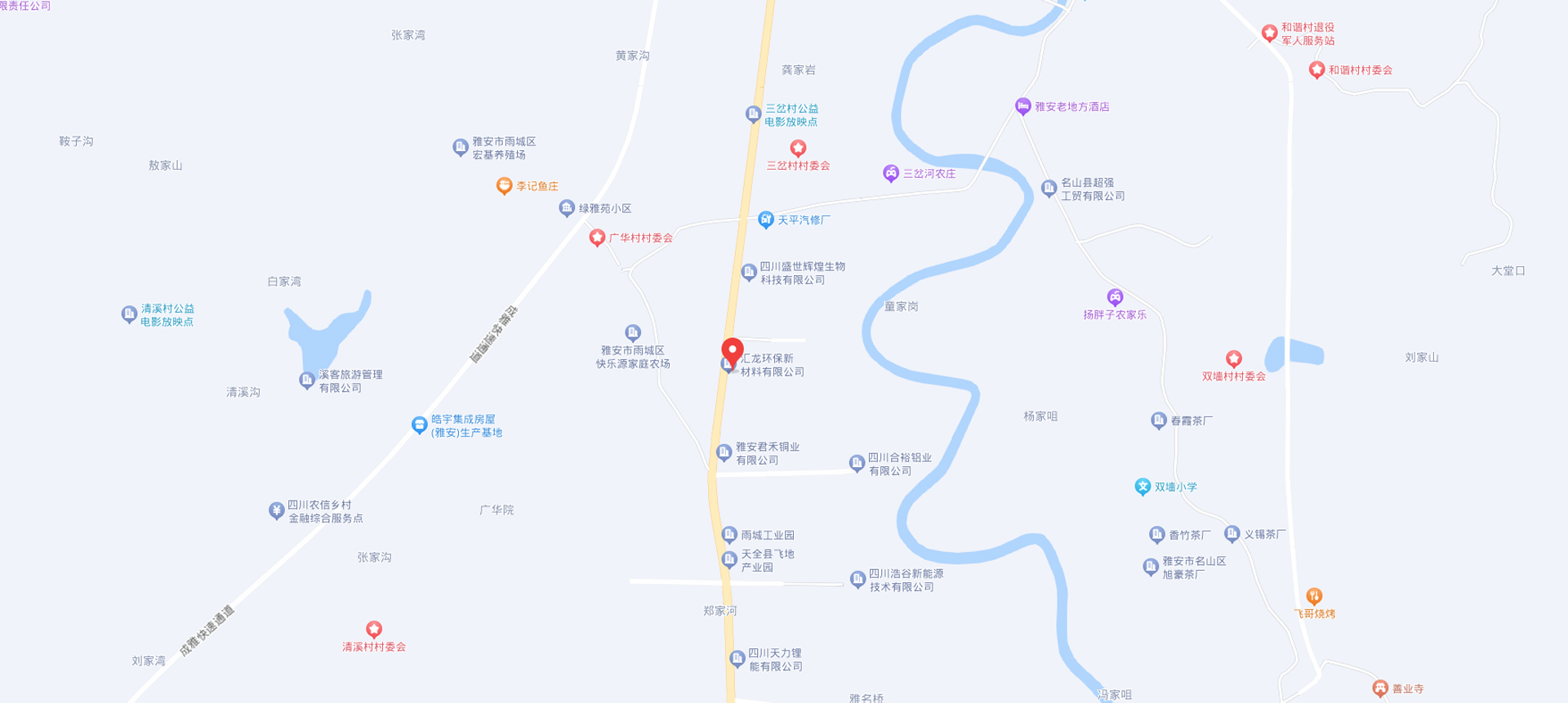Tap 清溪村村委会 marker

point(373,630)
